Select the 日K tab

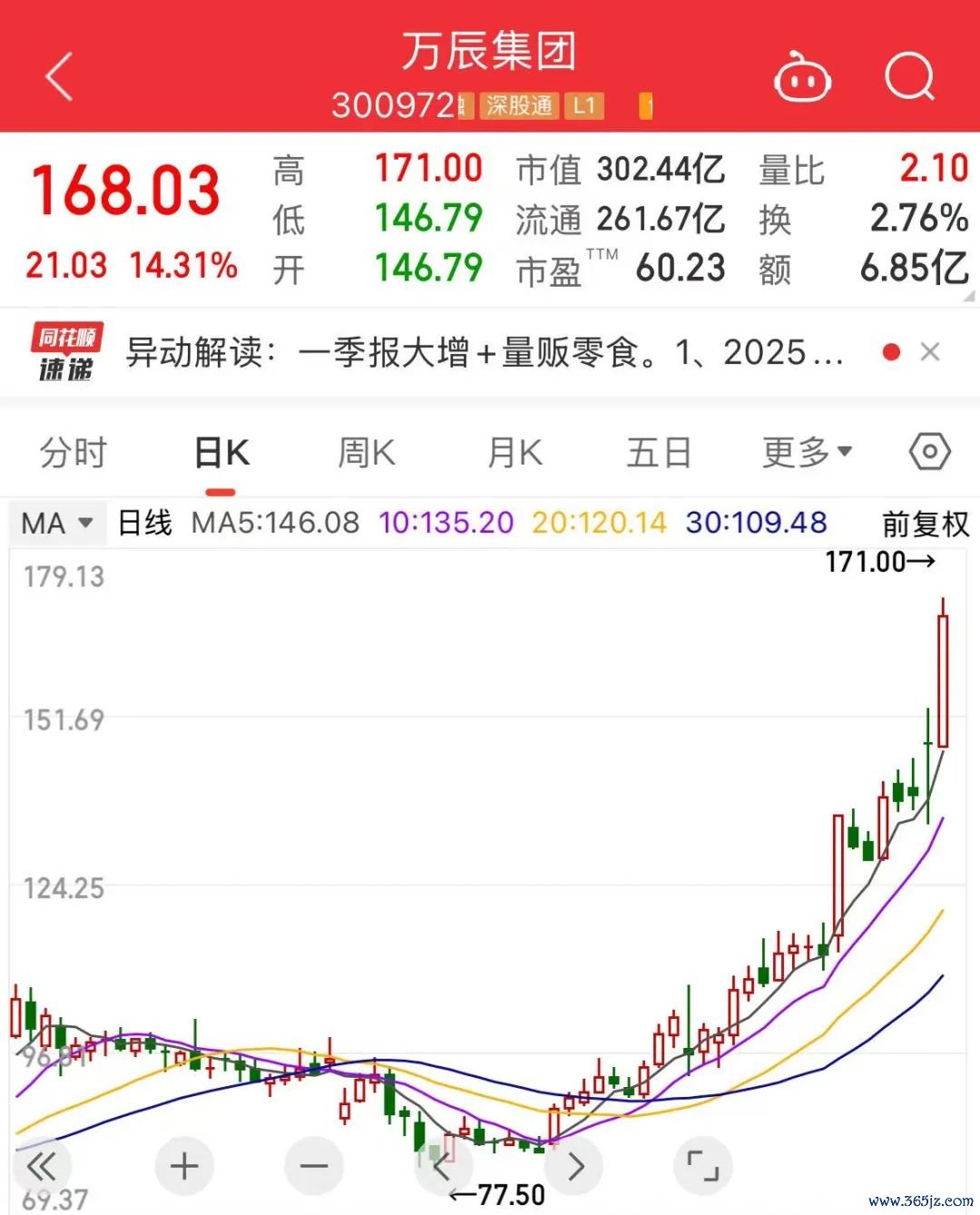(221, 452)
